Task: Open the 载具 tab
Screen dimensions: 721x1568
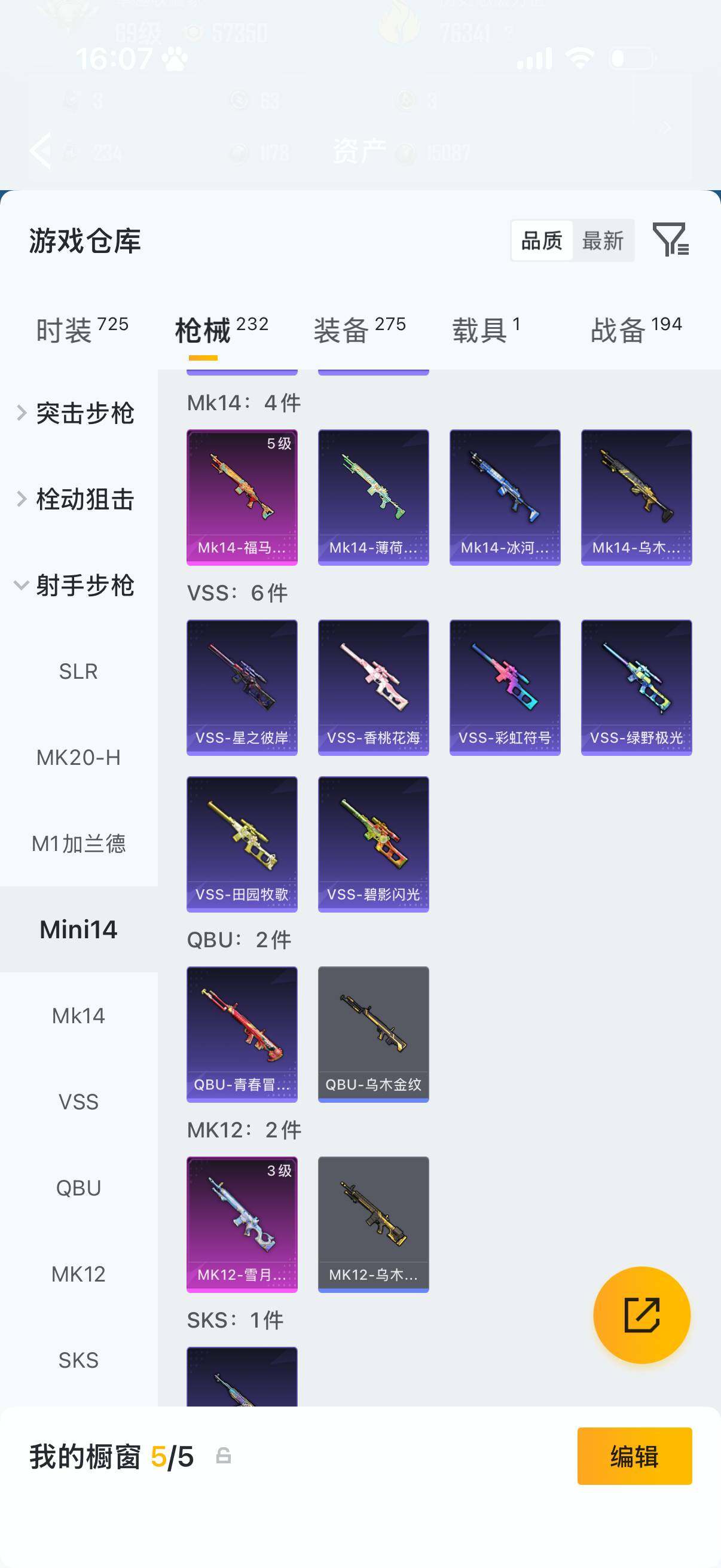Action: tap(485, 330)
